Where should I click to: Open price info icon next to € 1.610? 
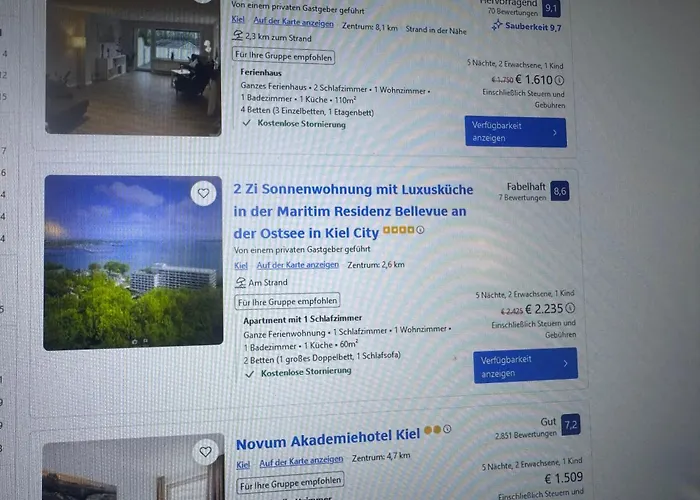pos(559,80)
